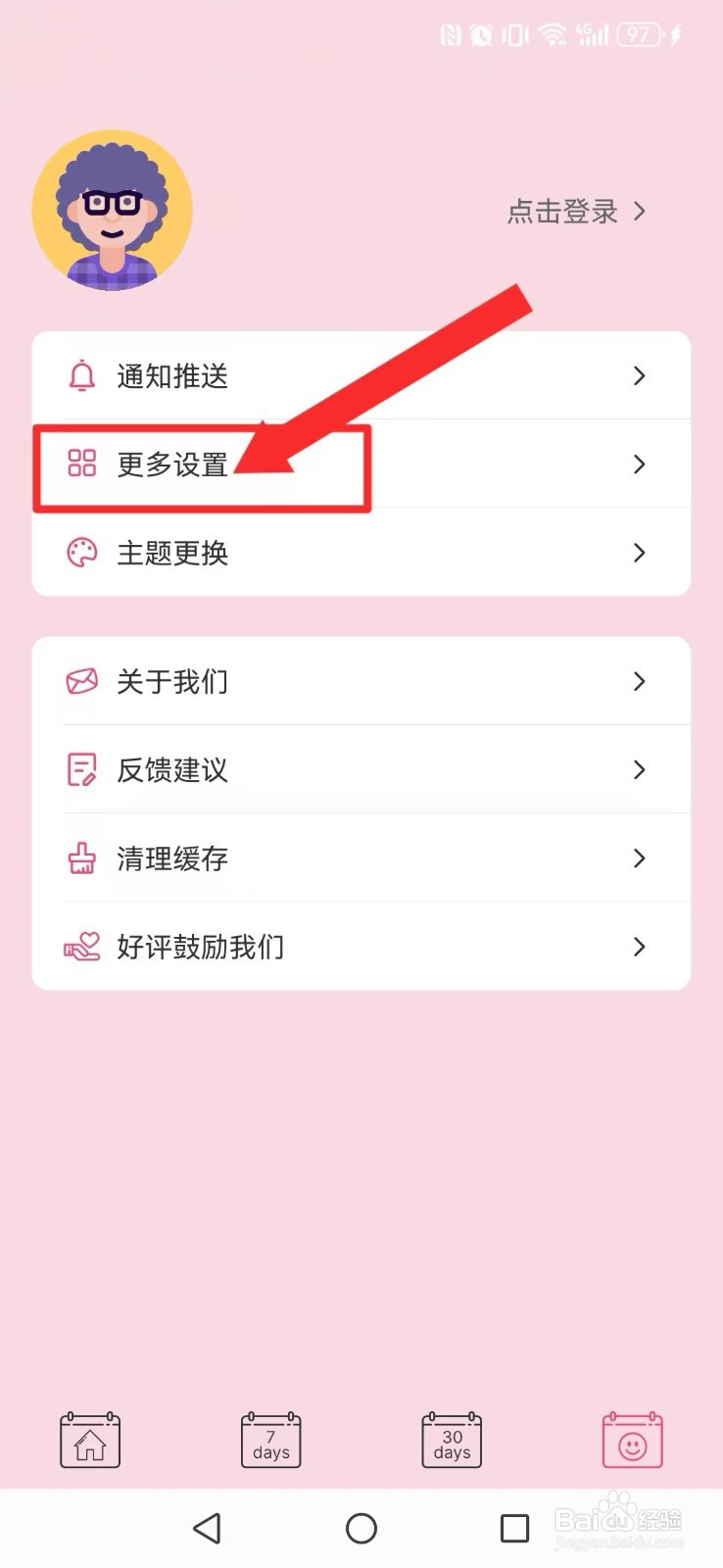The width and height of the screenshot is (723, 1568).
Task: Click the 清理缓存 broom icon
Action: [x=81, y=857]
